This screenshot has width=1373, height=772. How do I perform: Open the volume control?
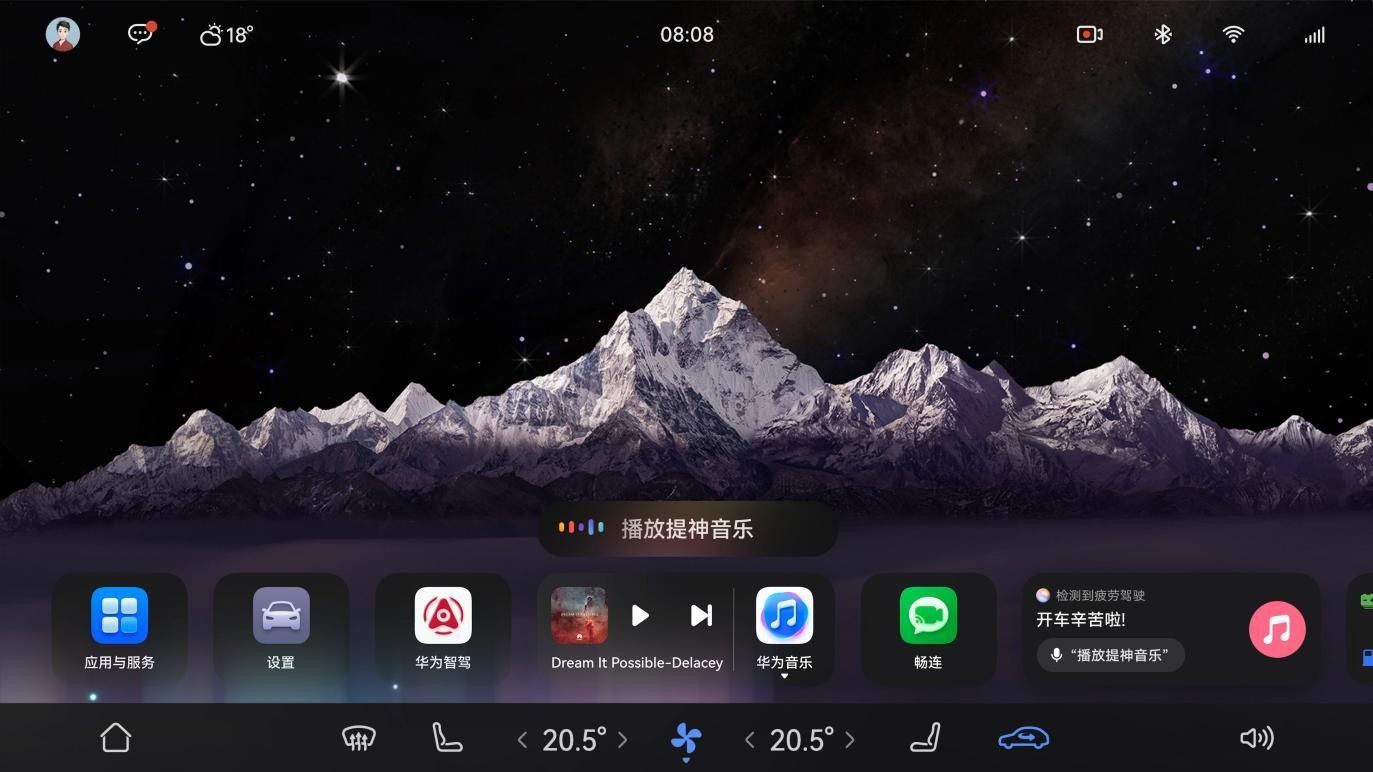(x=1256, y=739)
